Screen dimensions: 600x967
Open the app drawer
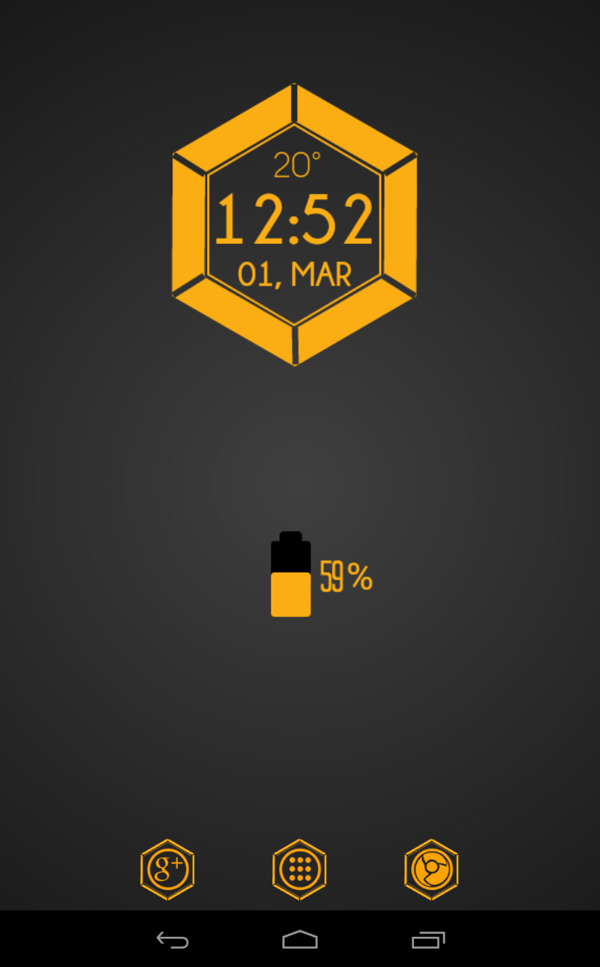(x=299, y=869)
